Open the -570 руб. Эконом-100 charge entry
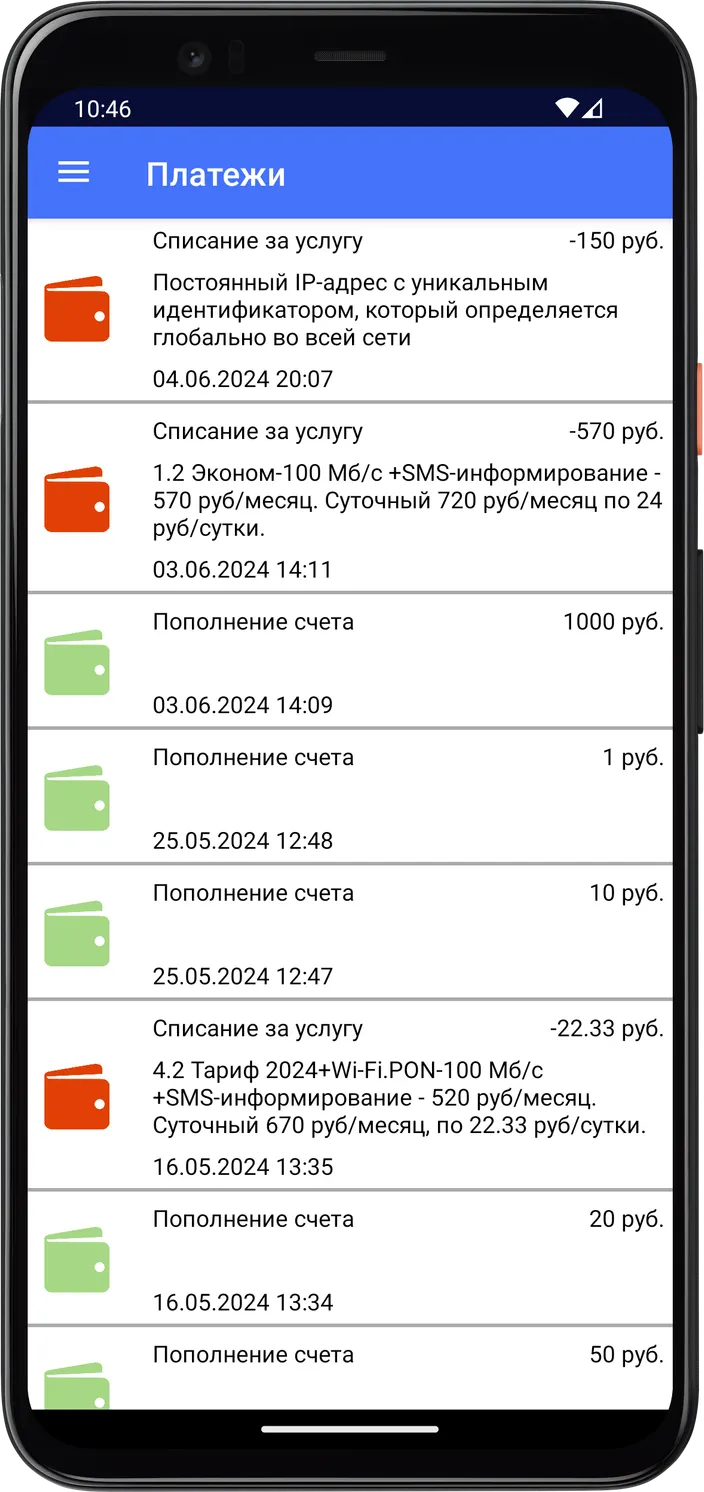 coord(350,498)
